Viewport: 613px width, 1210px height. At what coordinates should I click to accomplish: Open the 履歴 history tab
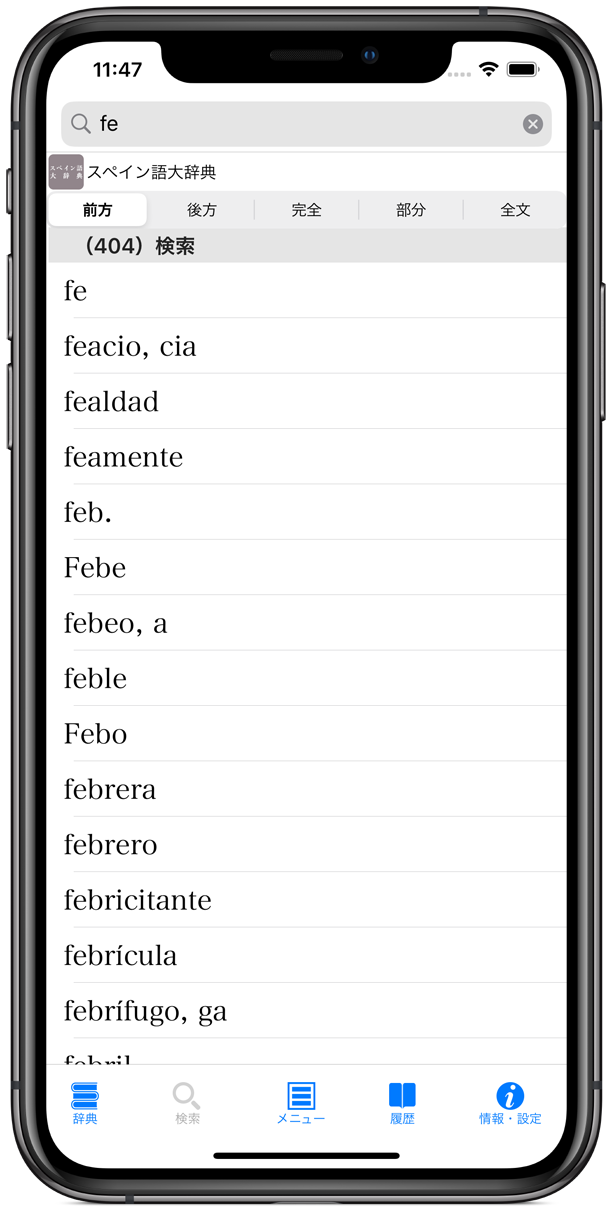point(402,1103)
